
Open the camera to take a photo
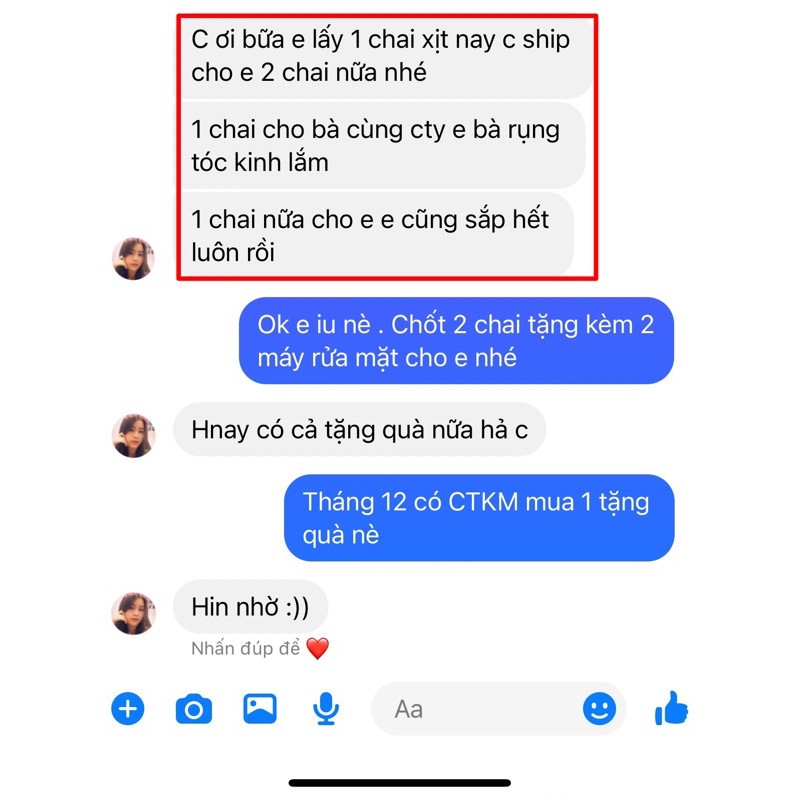tap(193, 709)
